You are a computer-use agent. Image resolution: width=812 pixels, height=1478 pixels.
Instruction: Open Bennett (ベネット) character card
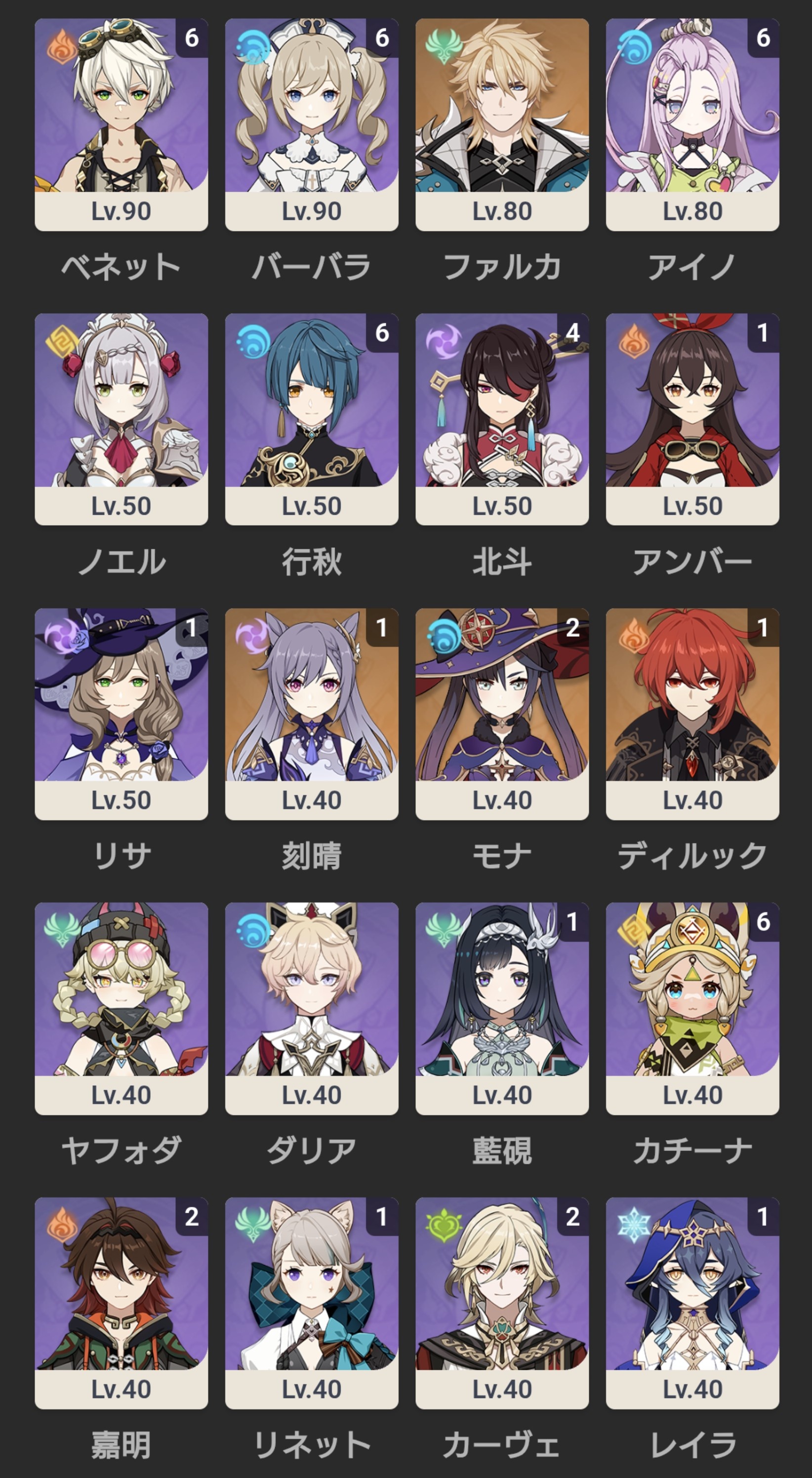pos(121,124)
